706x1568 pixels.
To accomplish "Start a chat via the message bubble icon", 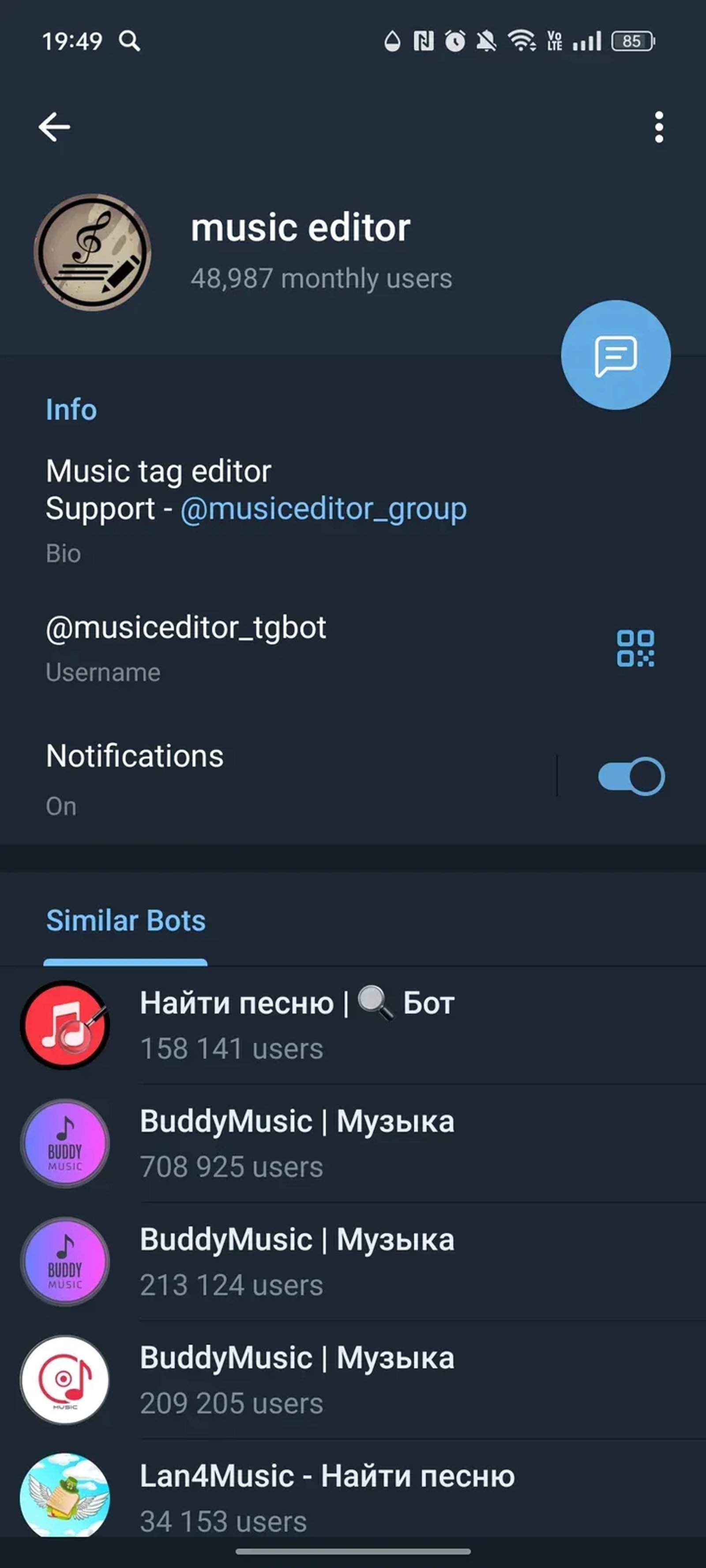I will point(616,354).
